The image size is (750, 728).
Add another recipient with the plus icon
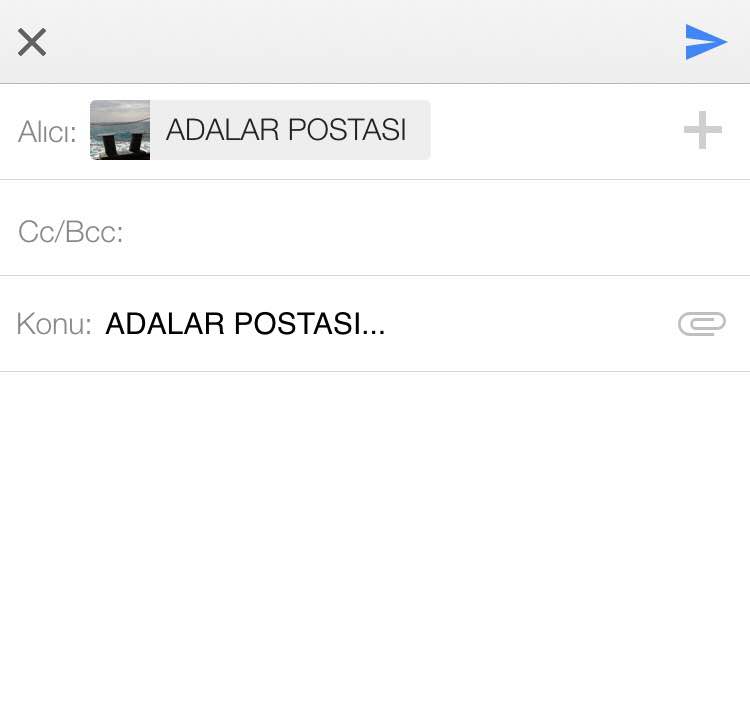point(702,131)
